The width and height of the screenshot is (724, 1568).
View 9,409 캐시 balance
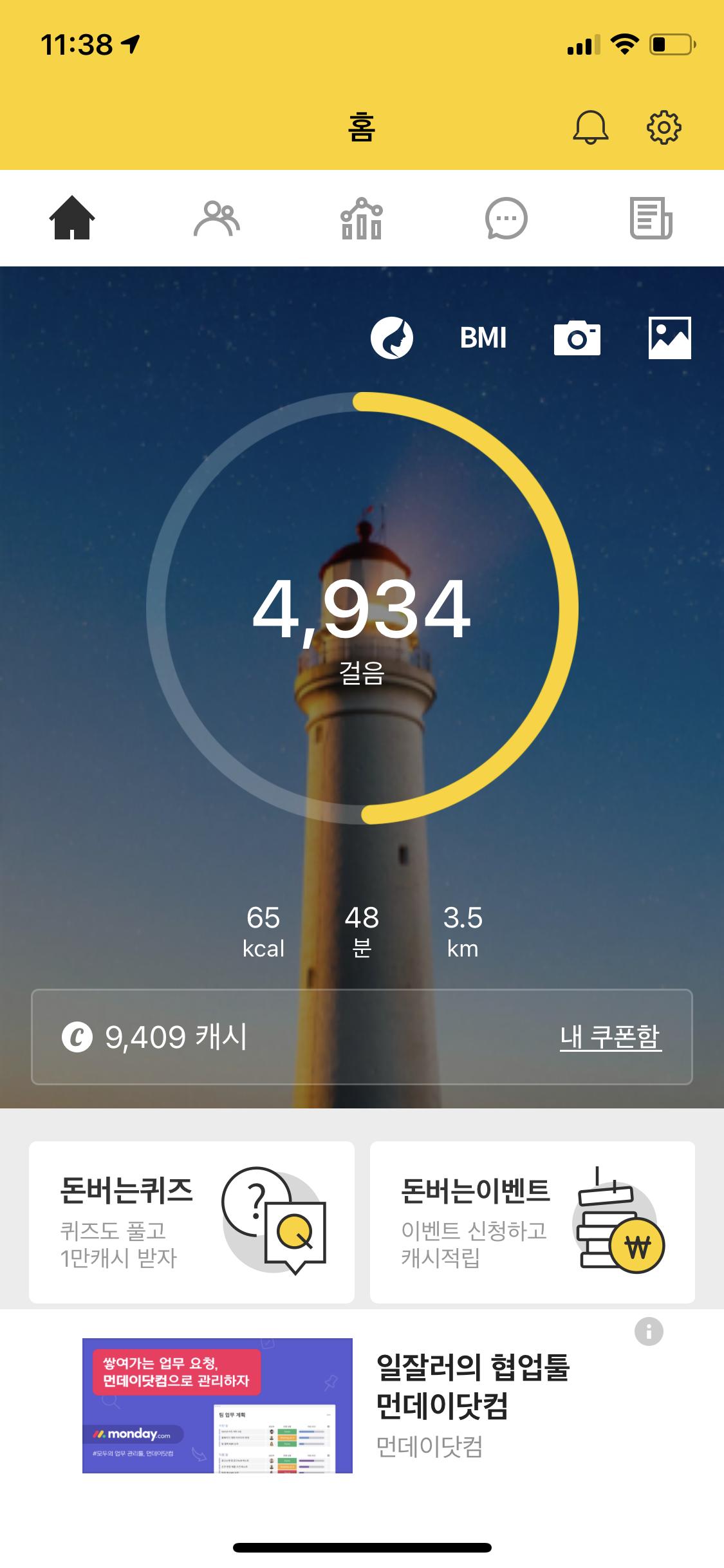pyautogui.click(x=156, y=1037)
